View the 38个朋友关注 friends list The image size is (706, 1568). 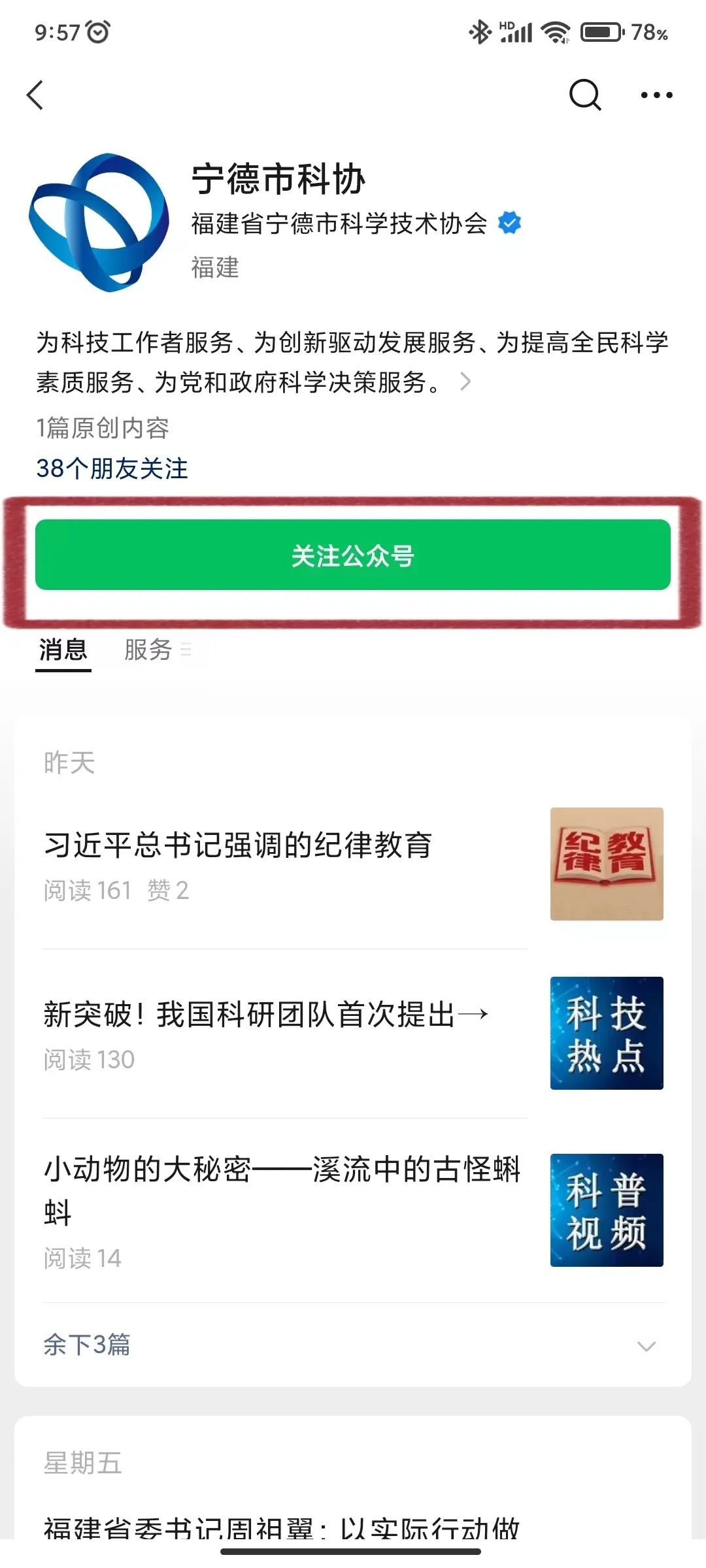pos(112,468)
